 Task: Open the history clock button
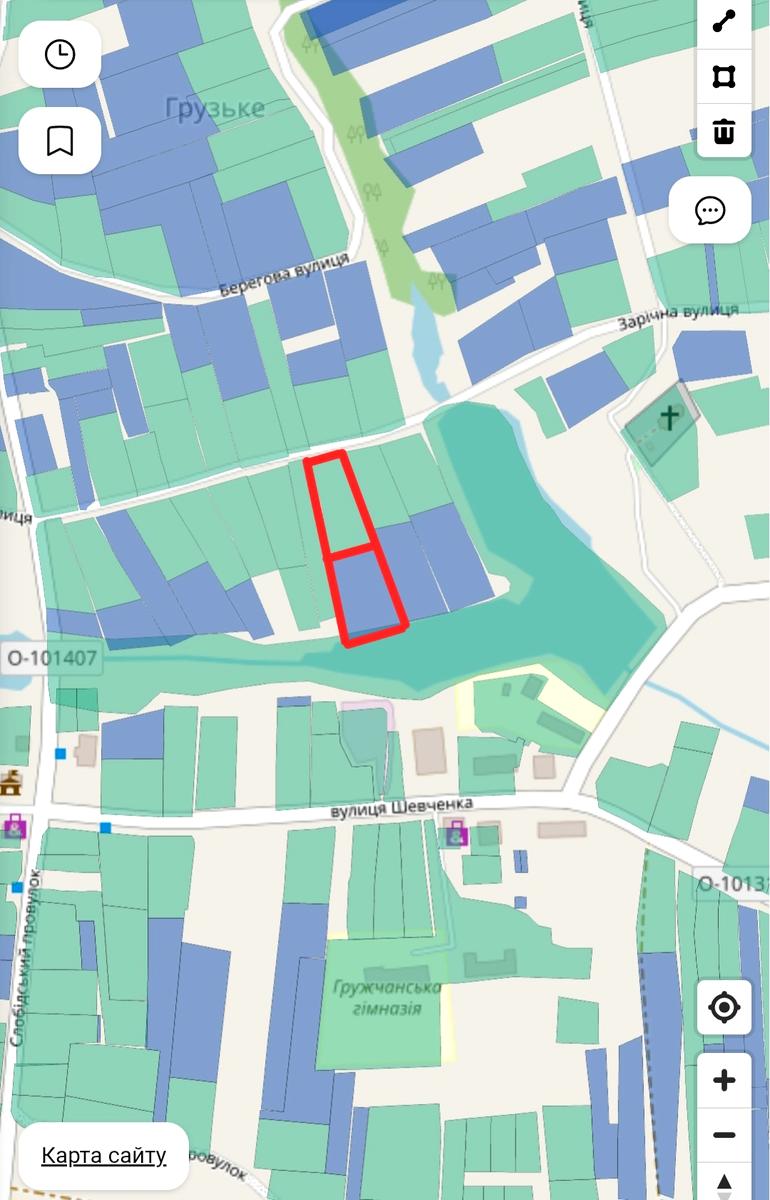(60, 55)
